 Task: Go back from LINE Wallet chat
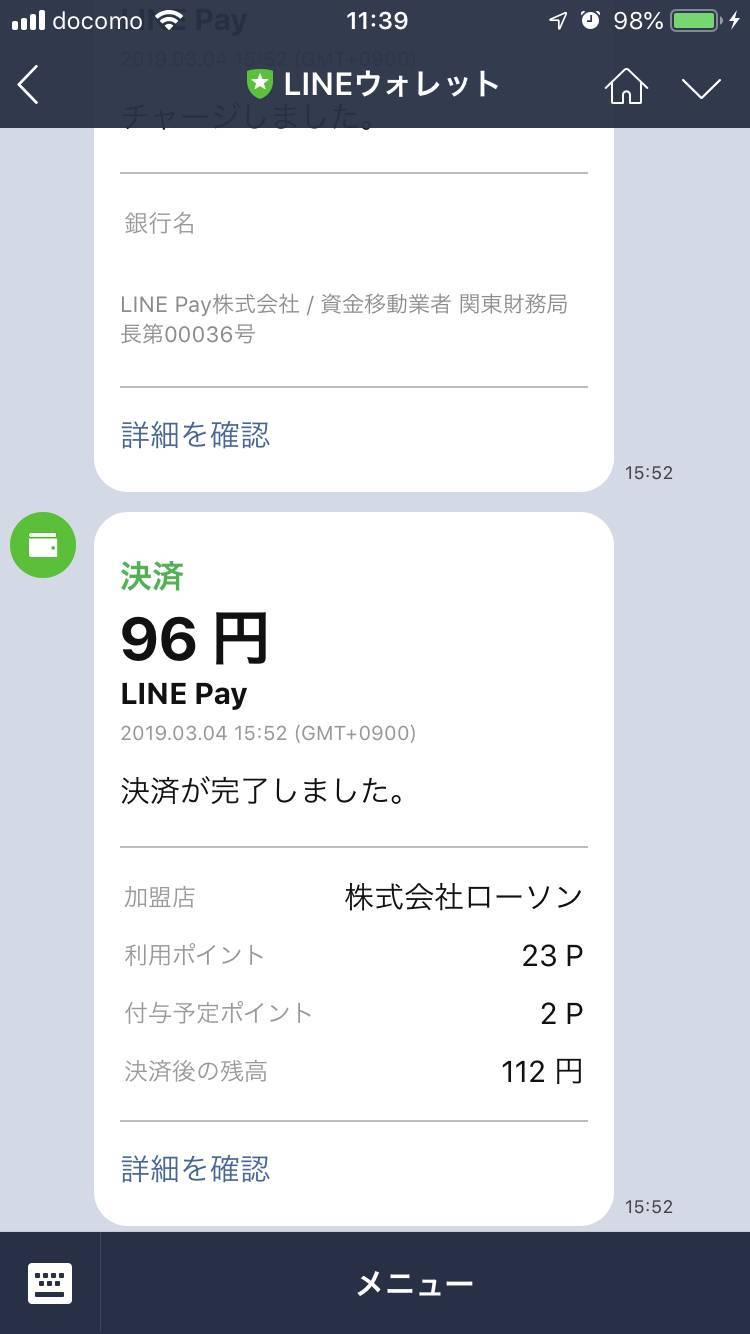[x=29, y=85]
